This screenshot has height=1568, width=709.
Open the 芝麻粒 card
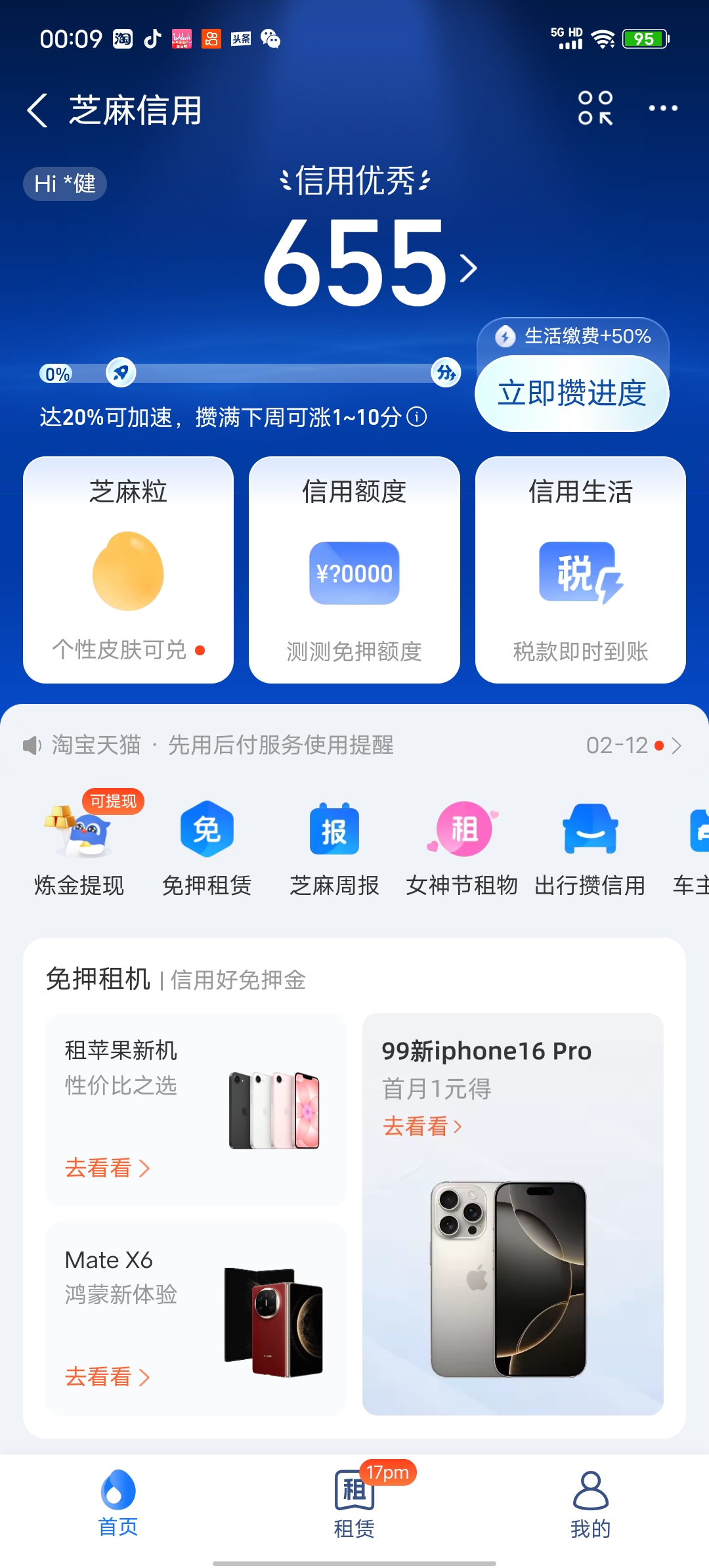[x=129, y=569]
